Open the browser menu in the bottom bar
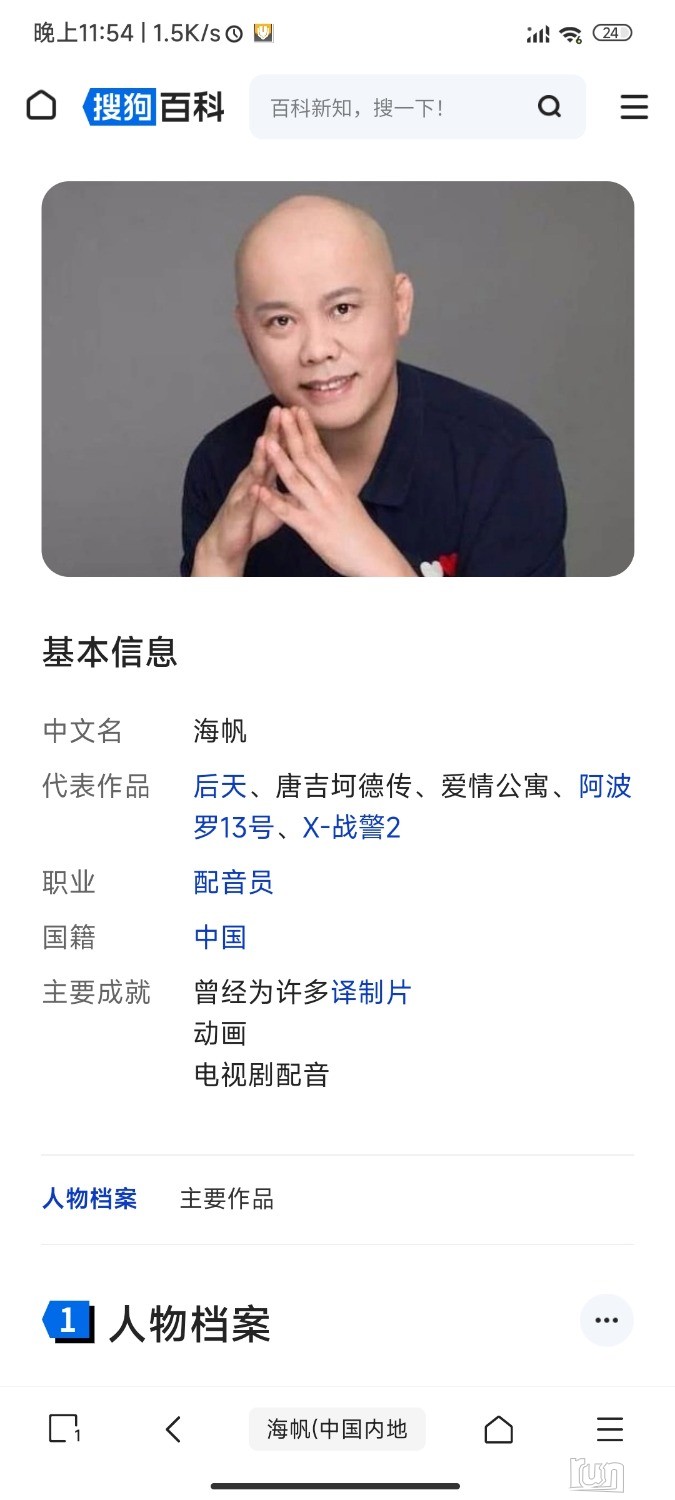Viewport: 675px width, 1500px height. coord(609,1429)
